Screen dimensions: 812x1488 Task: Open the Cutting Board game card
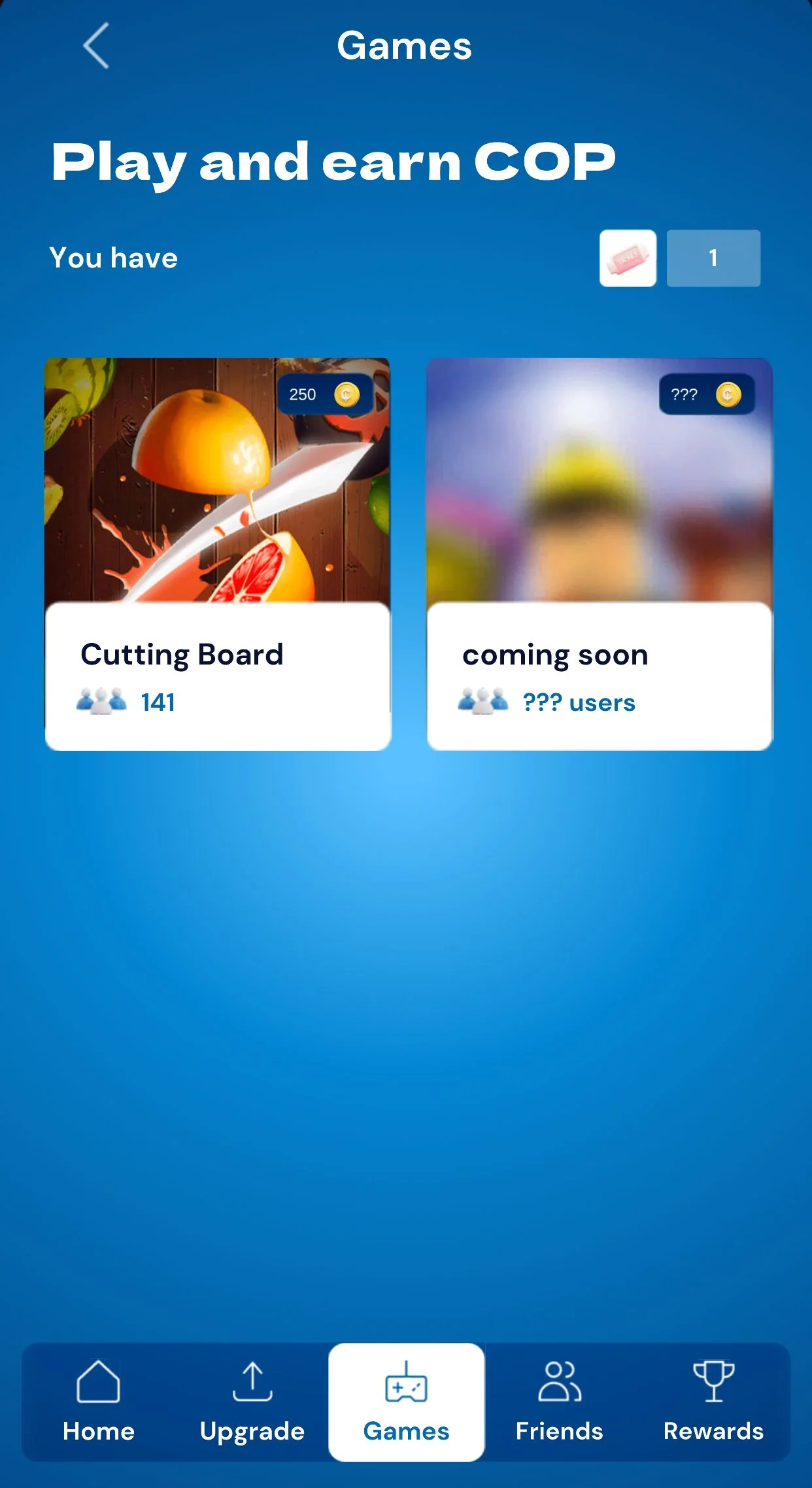(x=218, y=554)
